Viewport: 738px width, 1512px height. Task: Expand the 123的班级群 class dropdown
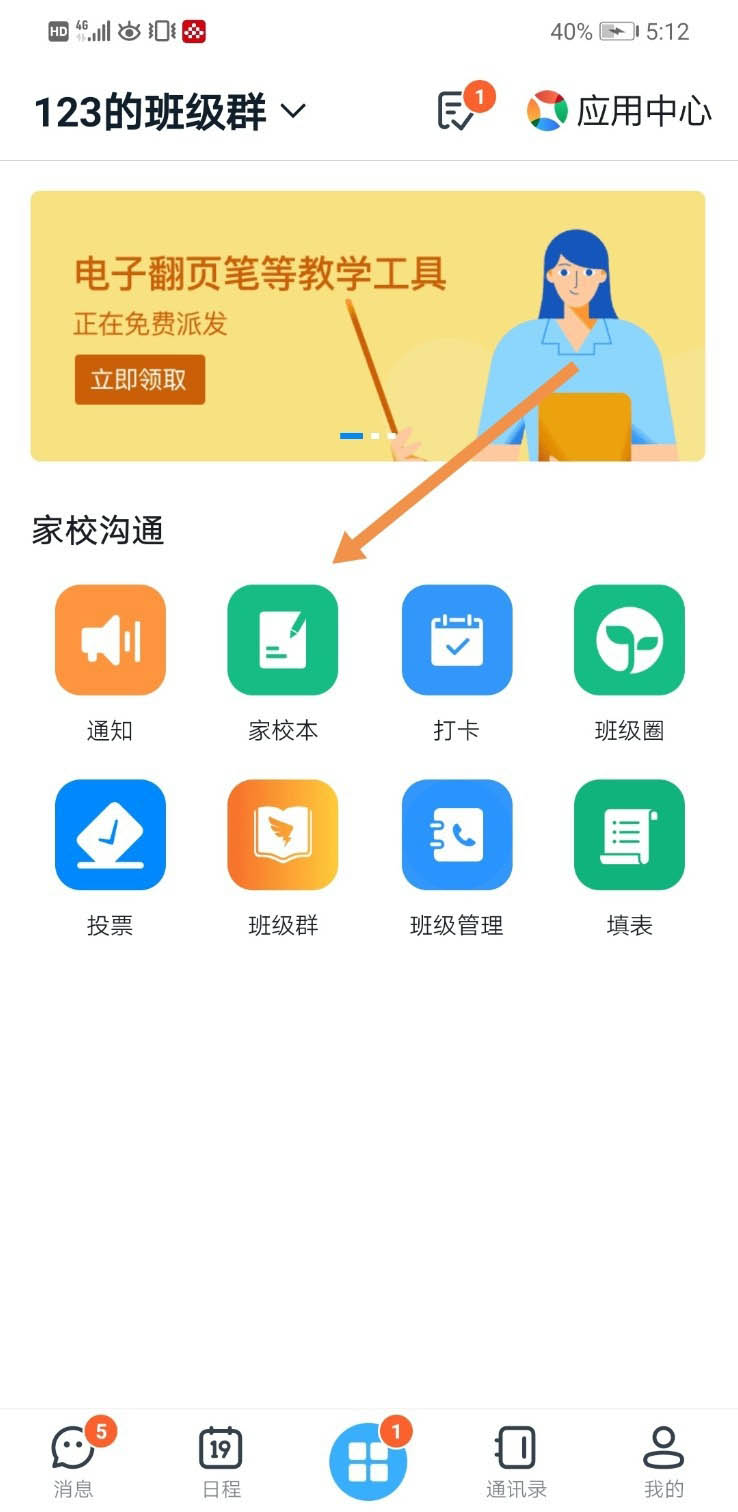(293, 111)
